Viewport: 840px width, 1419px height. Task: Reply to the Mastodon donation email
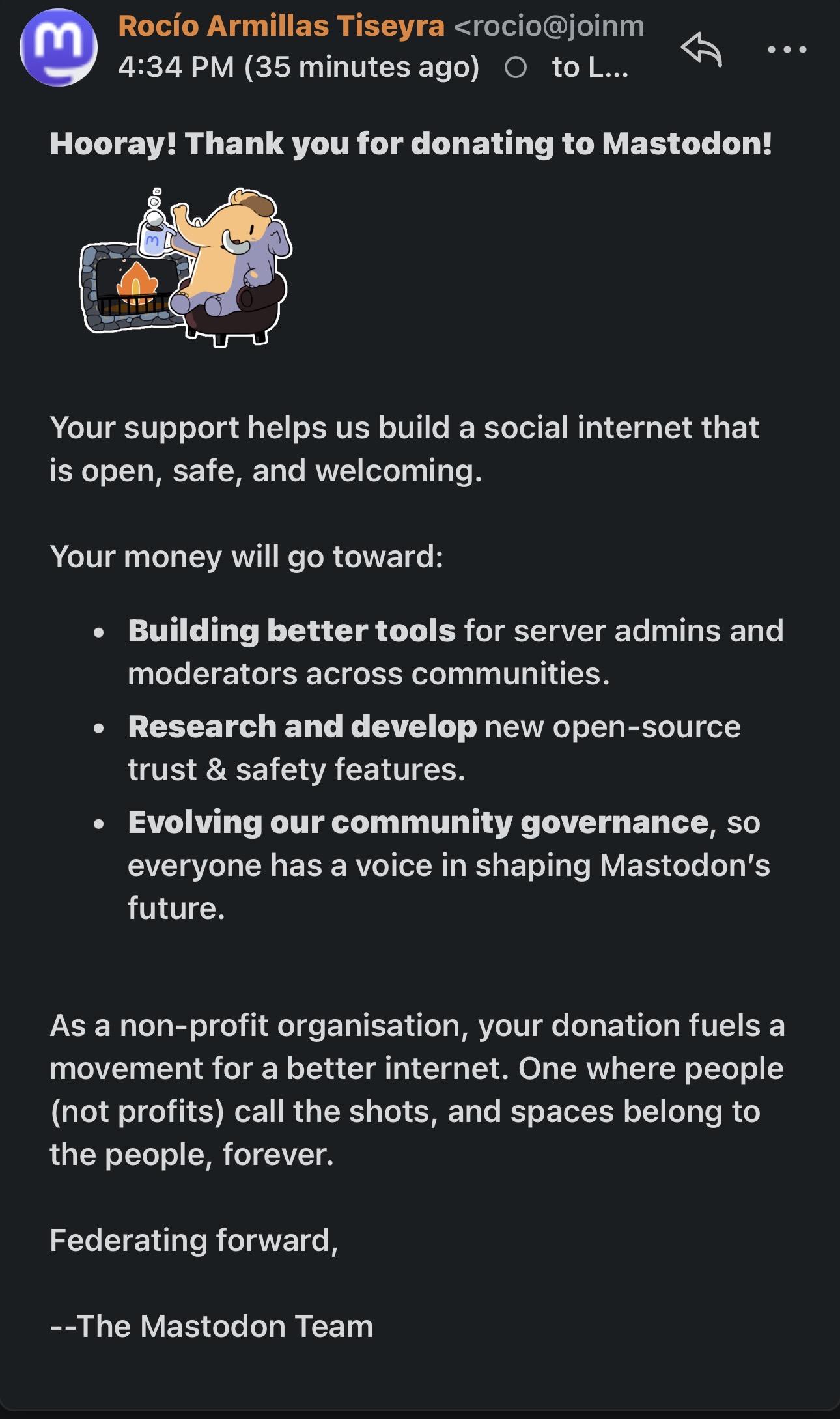tap(701, 49)
